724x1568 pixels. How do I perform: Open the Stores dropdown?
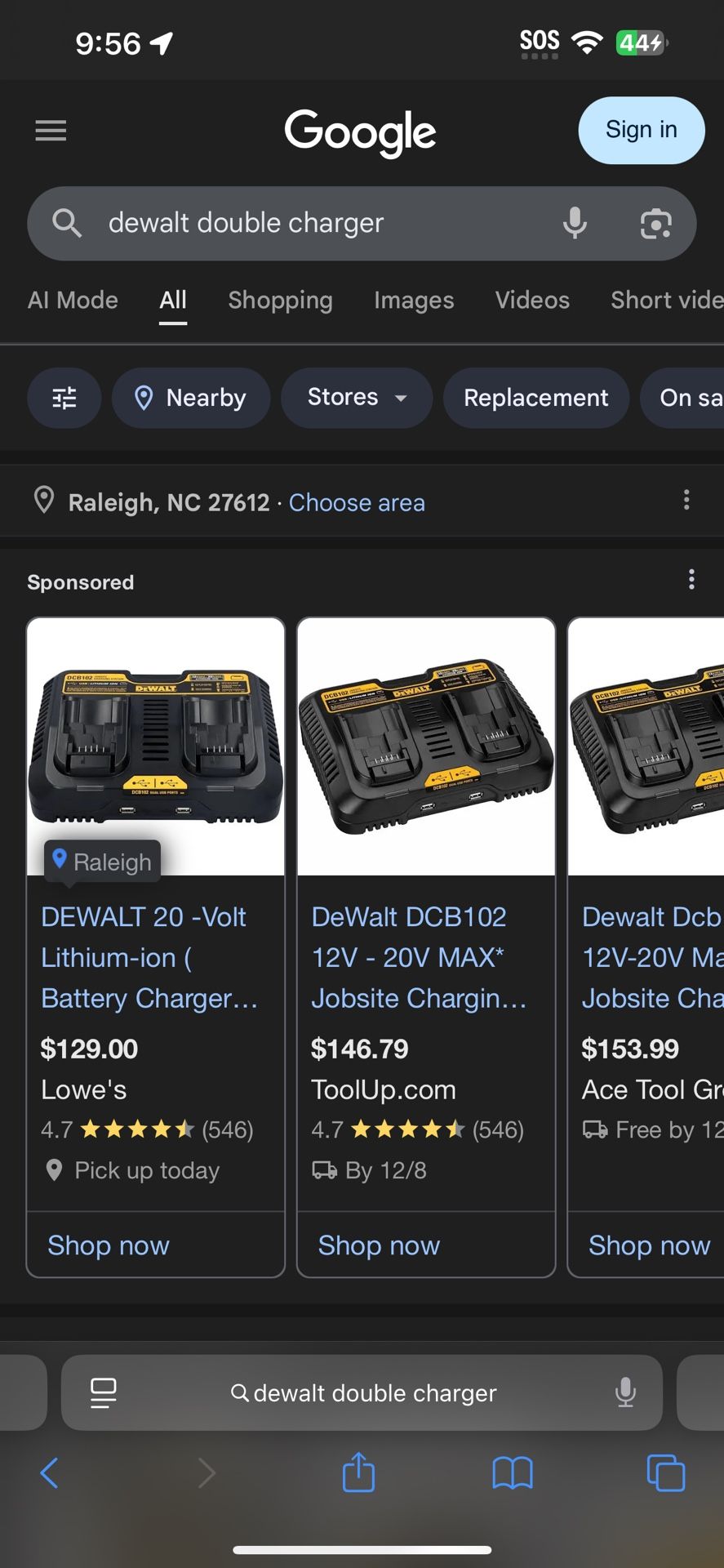[x=356, y=398]
